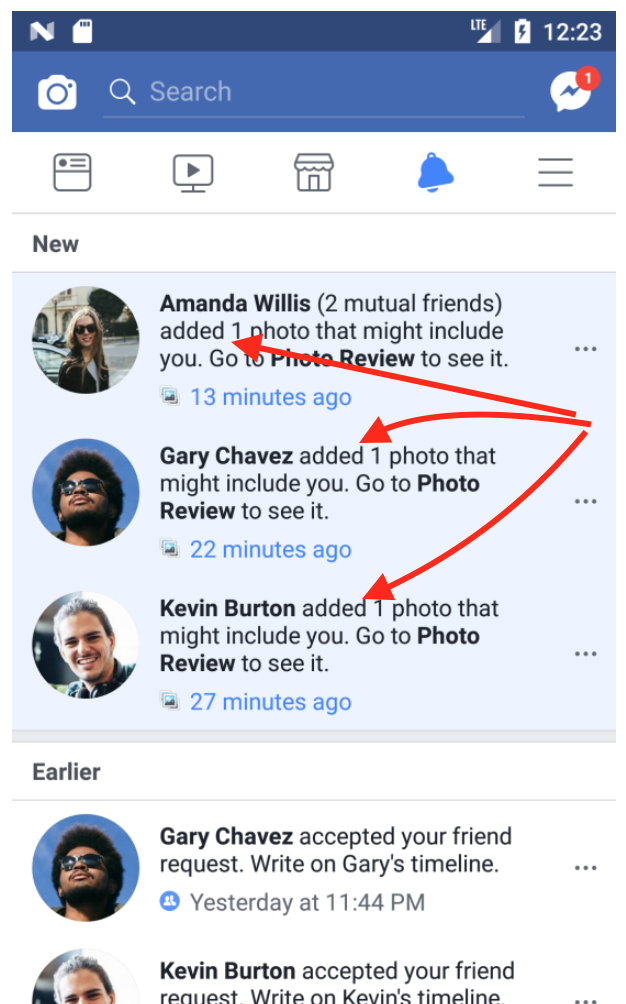
Task: Tap the Search field
Action: (x=315, y=92)
